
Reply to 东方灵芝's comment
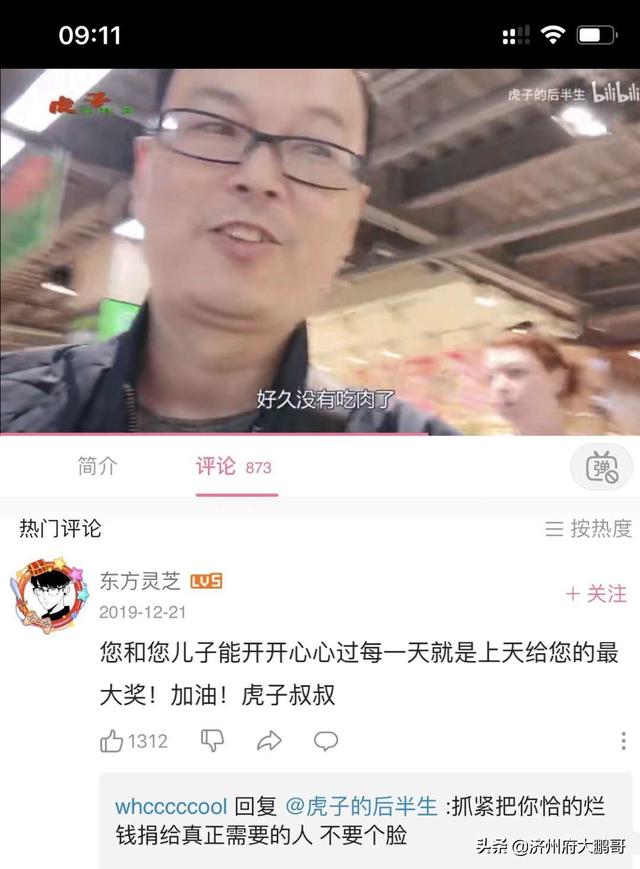pyautogui.click(x=326, y=741)
